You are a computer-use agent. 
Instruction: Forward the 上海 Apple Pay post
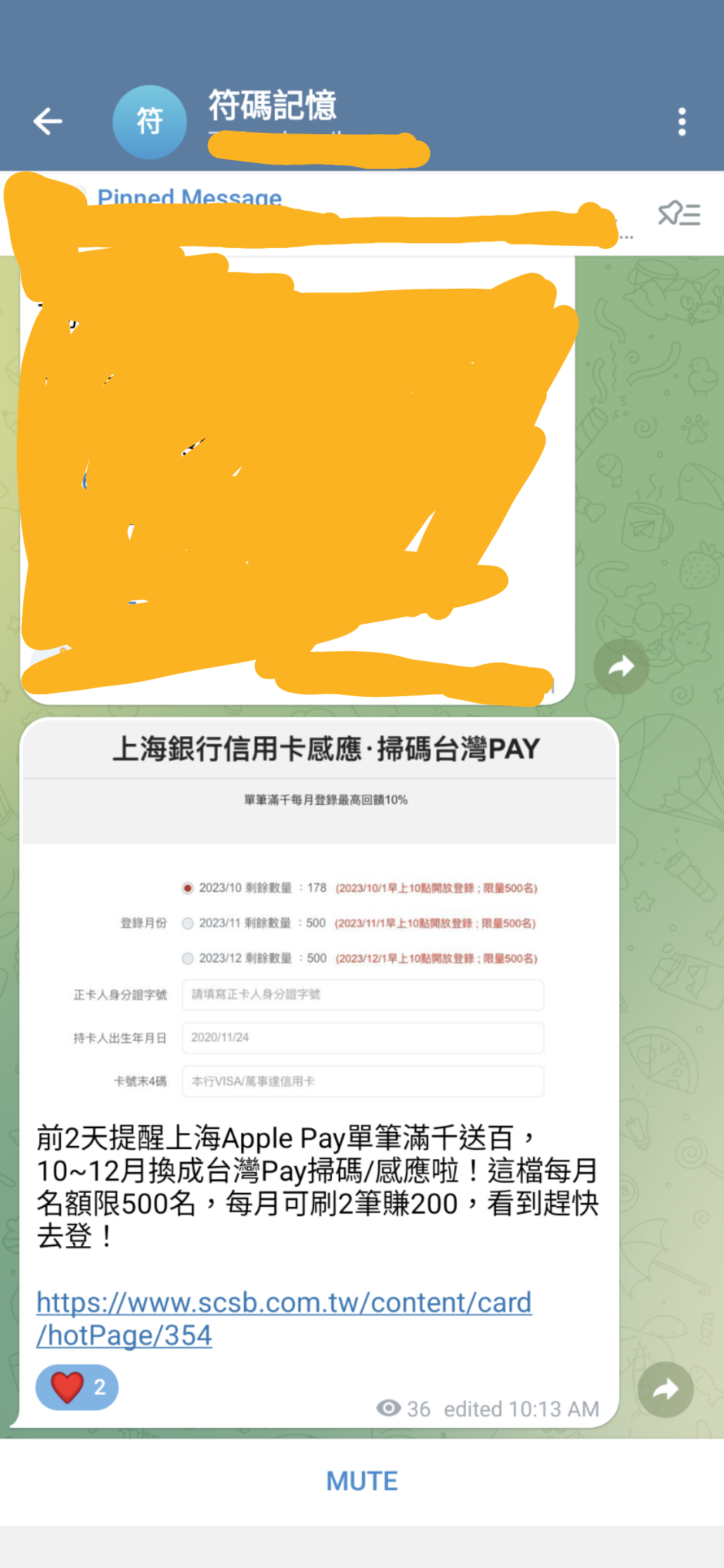(x=665, y=1389)
